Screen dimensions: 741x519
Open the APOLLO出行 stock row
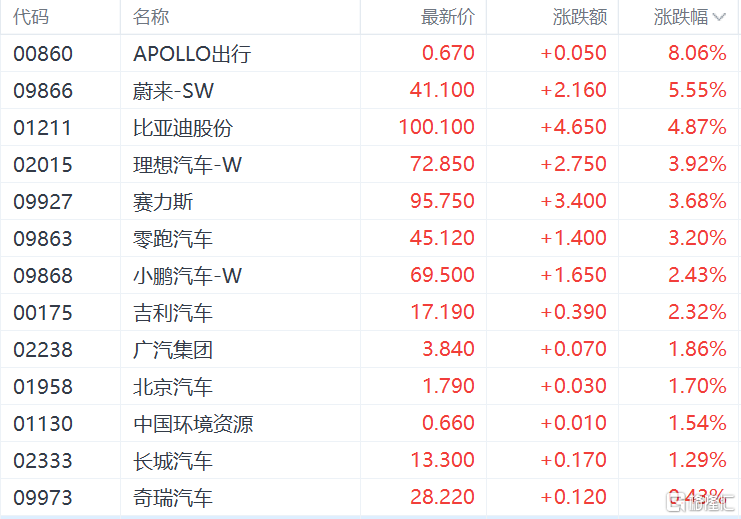pos(192,54)
